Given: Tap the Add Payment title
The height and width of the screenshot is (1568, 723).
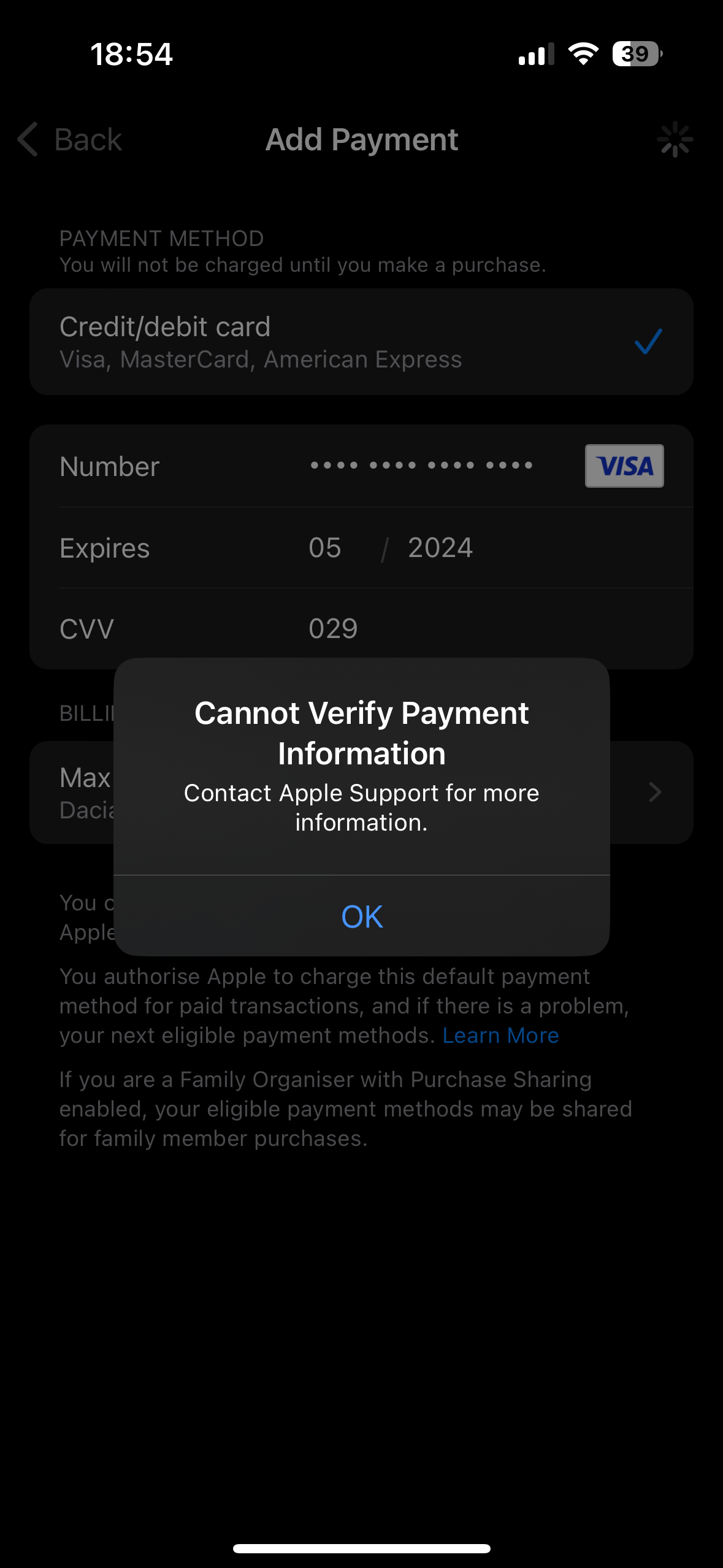Looking at the screenshot, I should coord(361,139).
